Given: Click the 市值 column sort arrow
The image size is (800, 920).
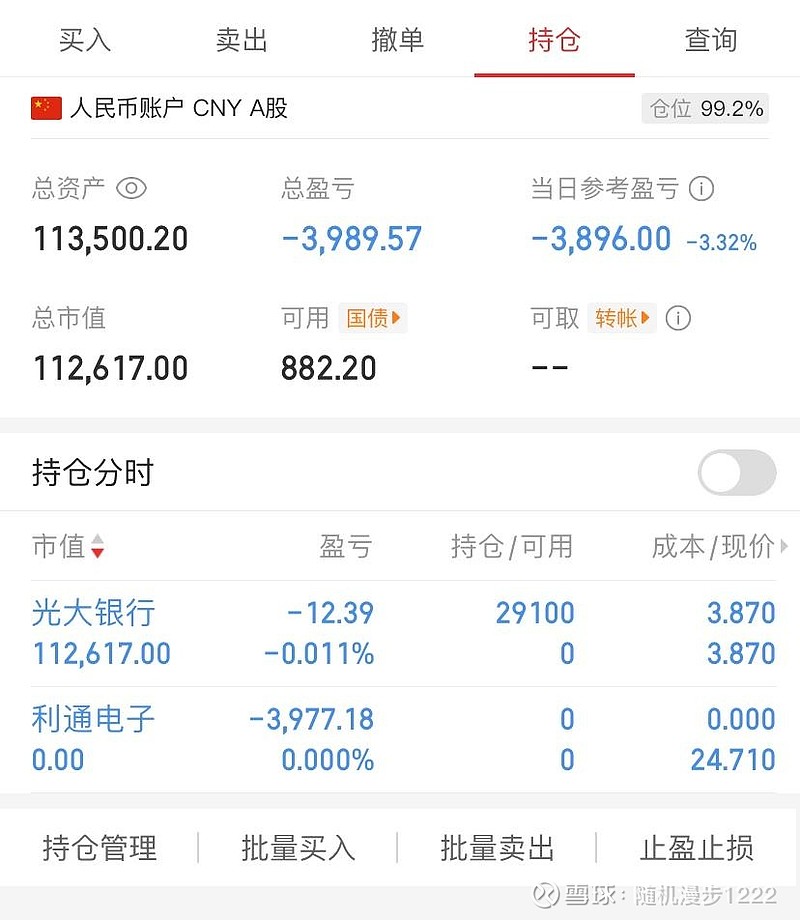Looking at the screenshot, I should [96, 548].
